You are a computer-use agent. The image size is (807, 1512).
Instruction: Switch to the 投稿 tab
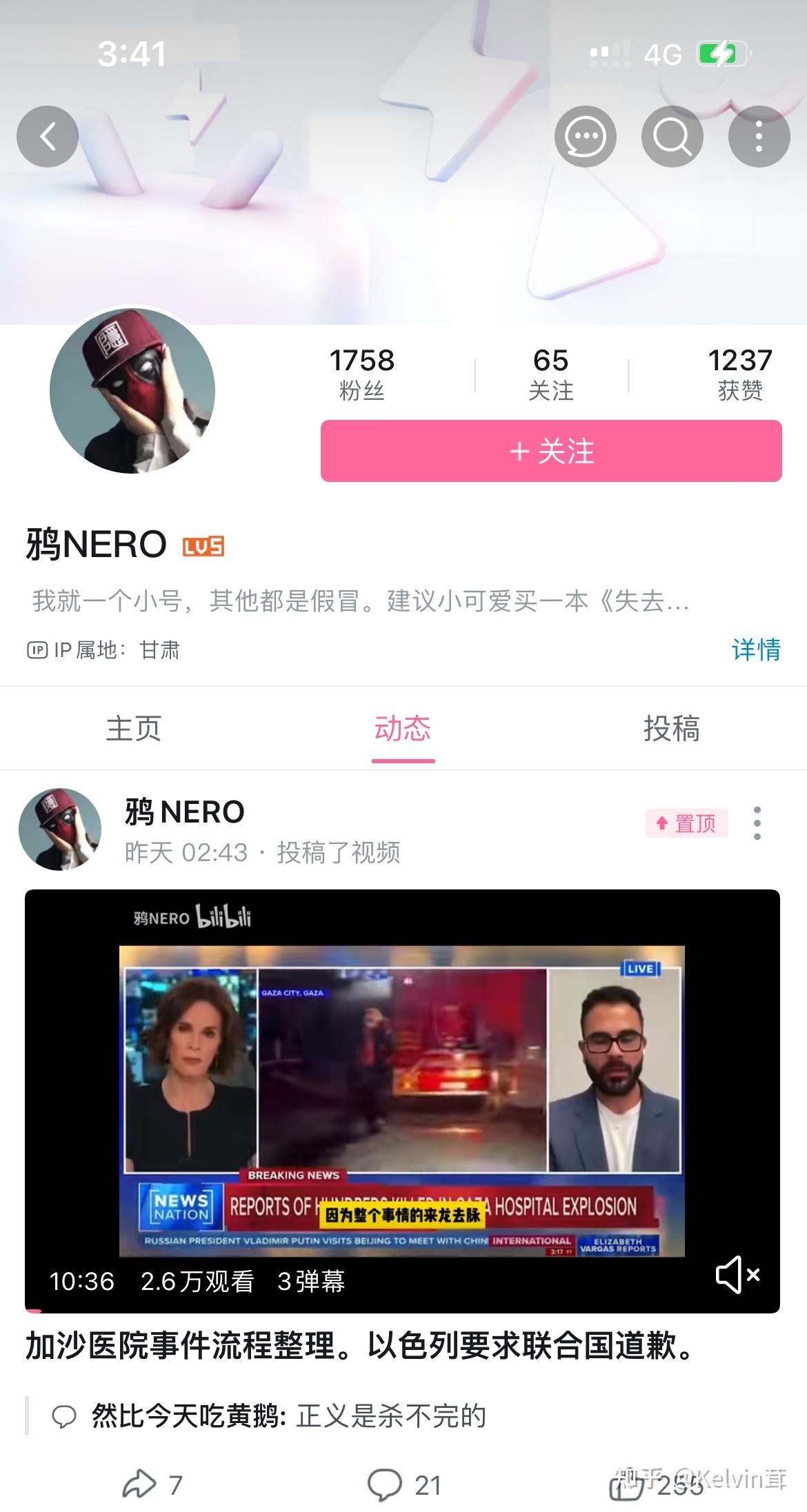click(x=672, y=729)
